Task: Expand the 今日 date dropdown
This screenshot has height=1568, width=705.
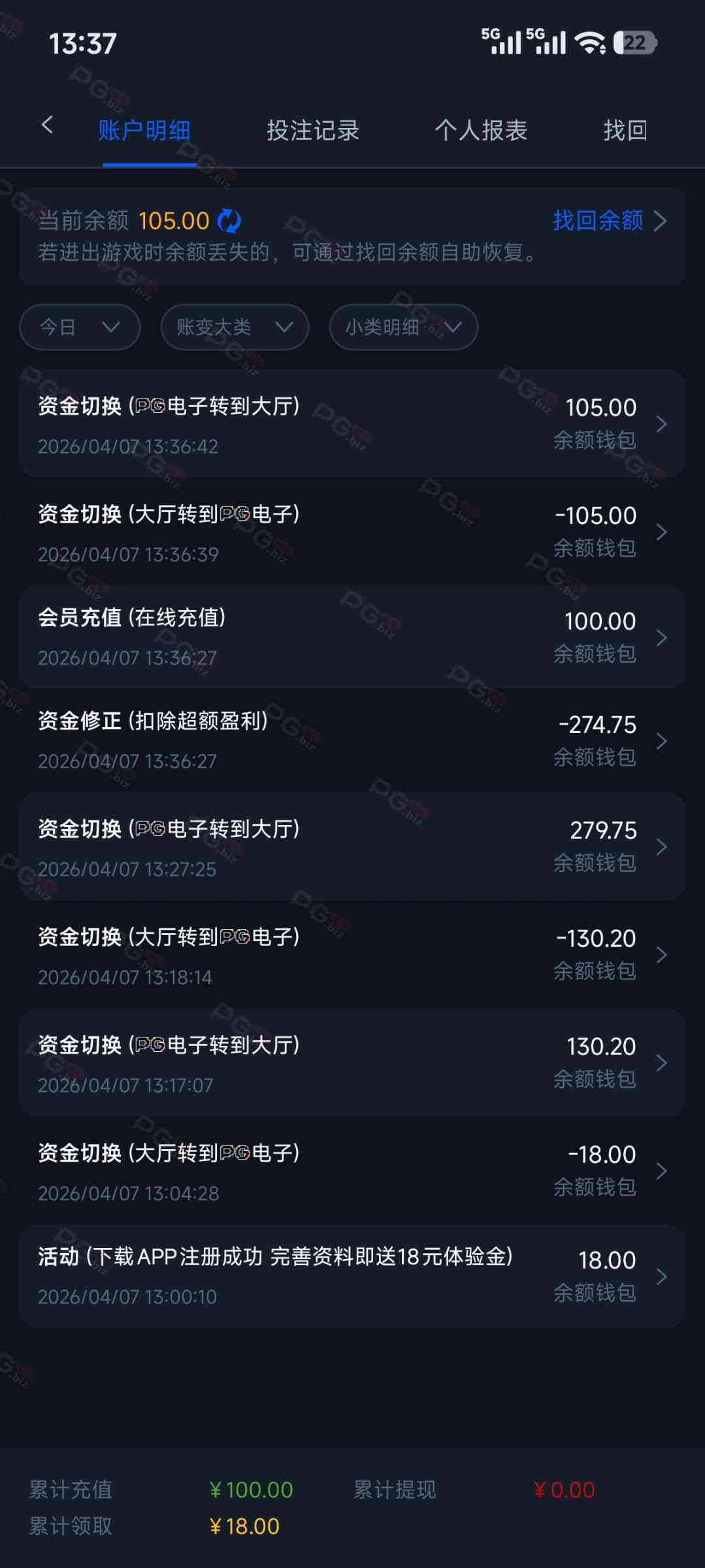Action: coord(80,327)
